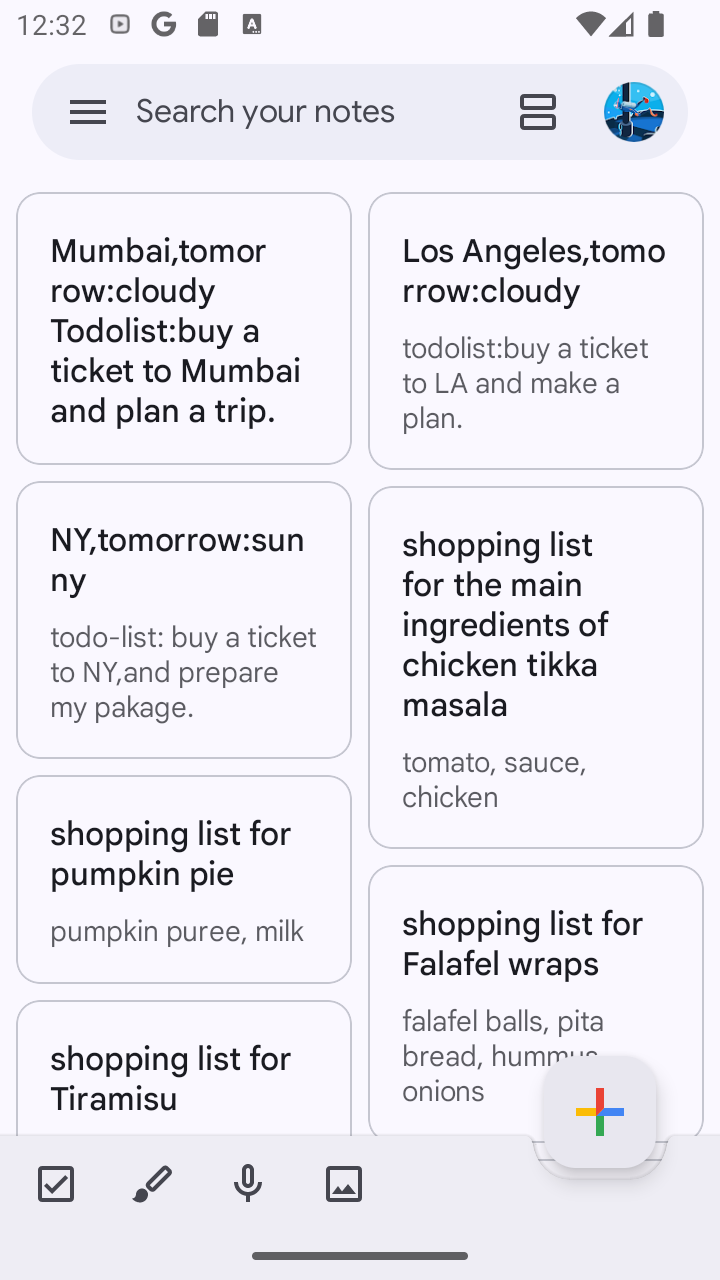This screenshot has width=720, height=1280.
Task: Switch to single-column list view
Action: pos(538,112)
